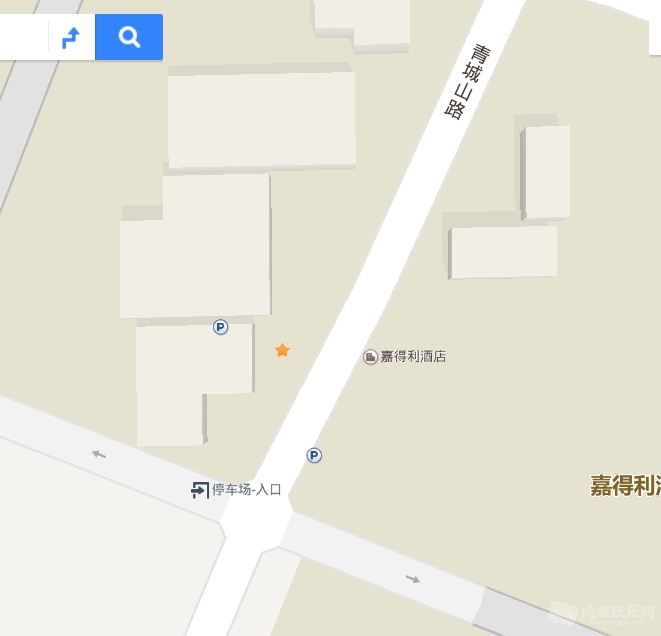Tap the blue search button
Viewport: 661px width, 636px height.
pos(129,37)
